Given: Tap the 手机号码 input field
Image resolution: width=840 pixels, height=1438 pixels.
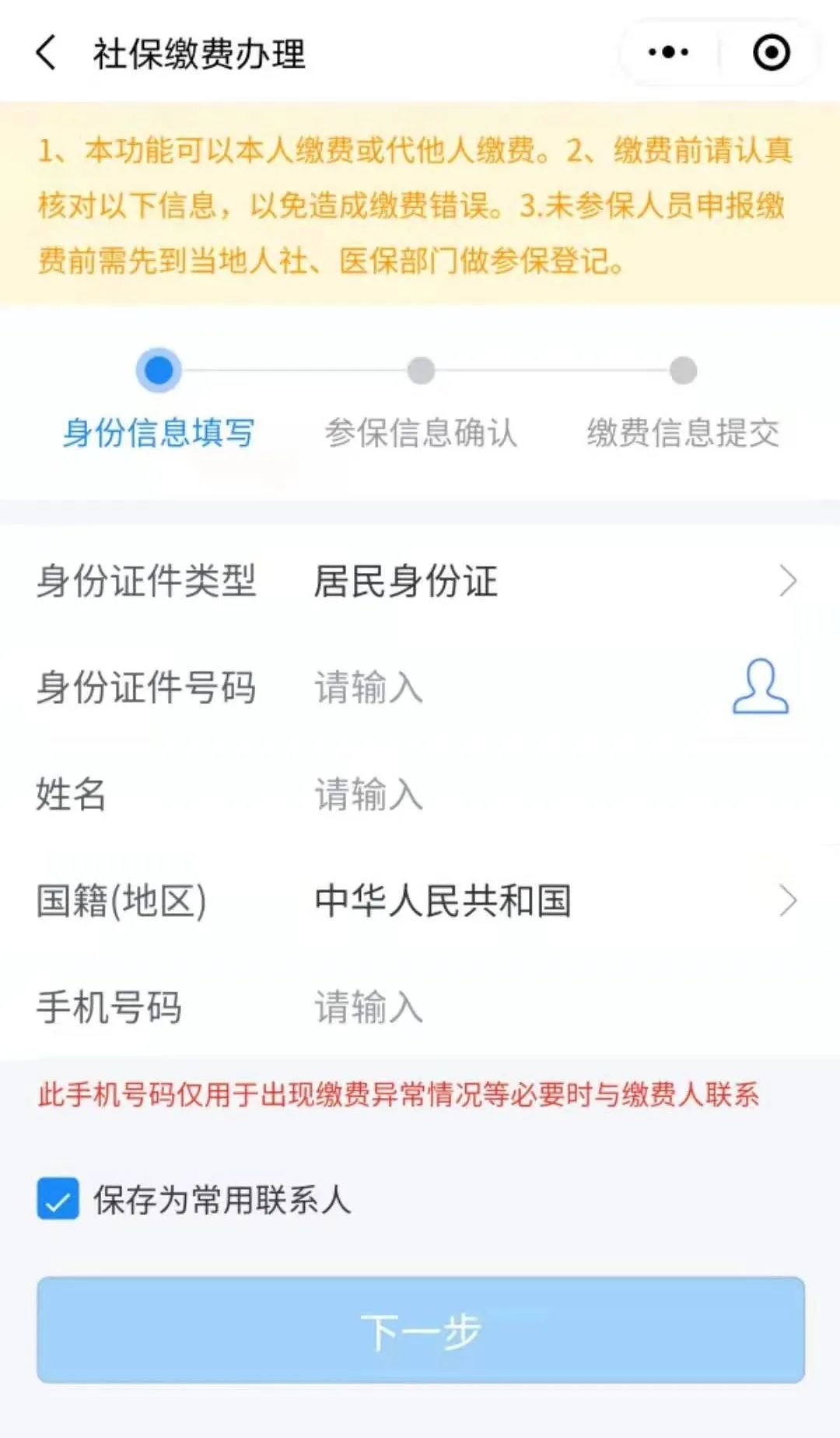Looking at the screenshot, I should pos(498,1007).
